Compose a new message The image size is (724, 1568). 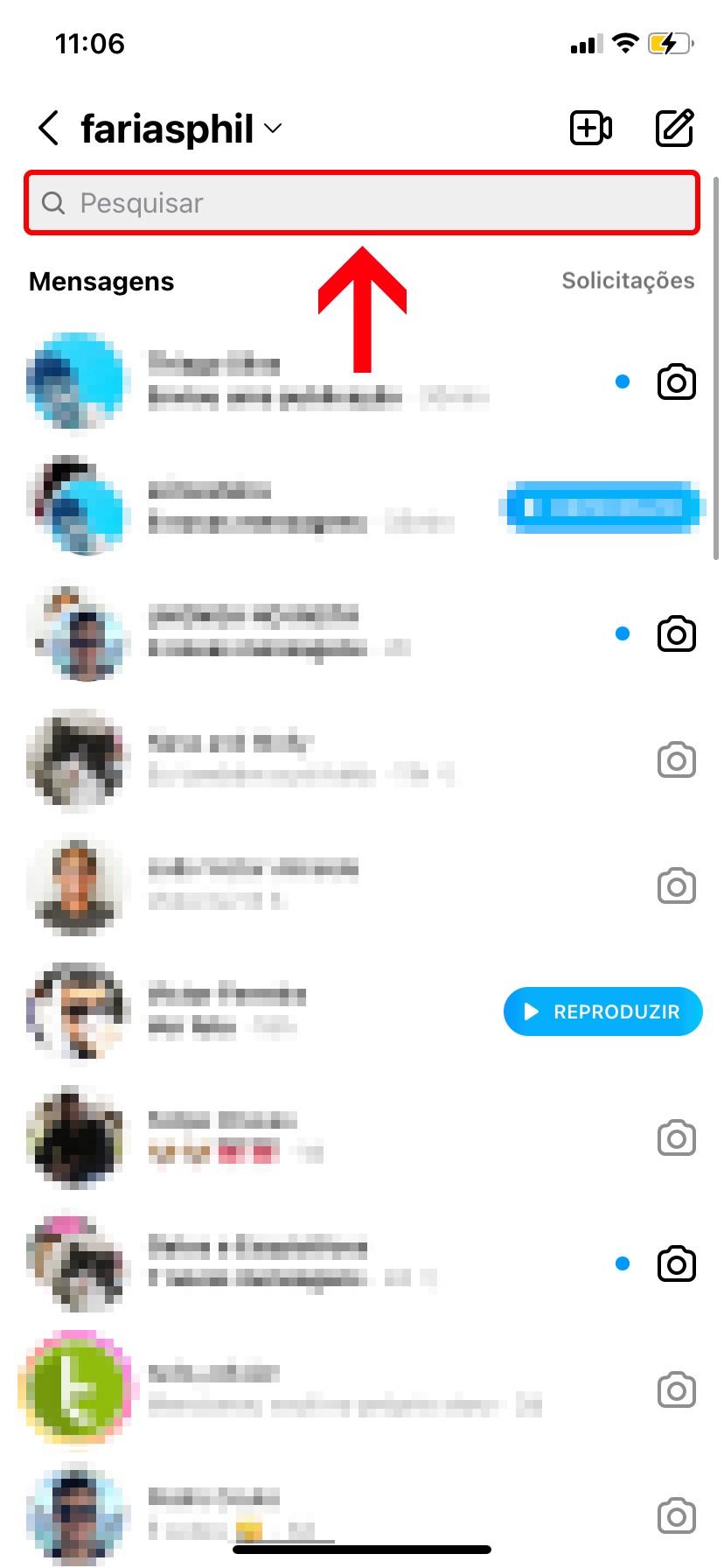pyautogui.click(x=674, y=129)
